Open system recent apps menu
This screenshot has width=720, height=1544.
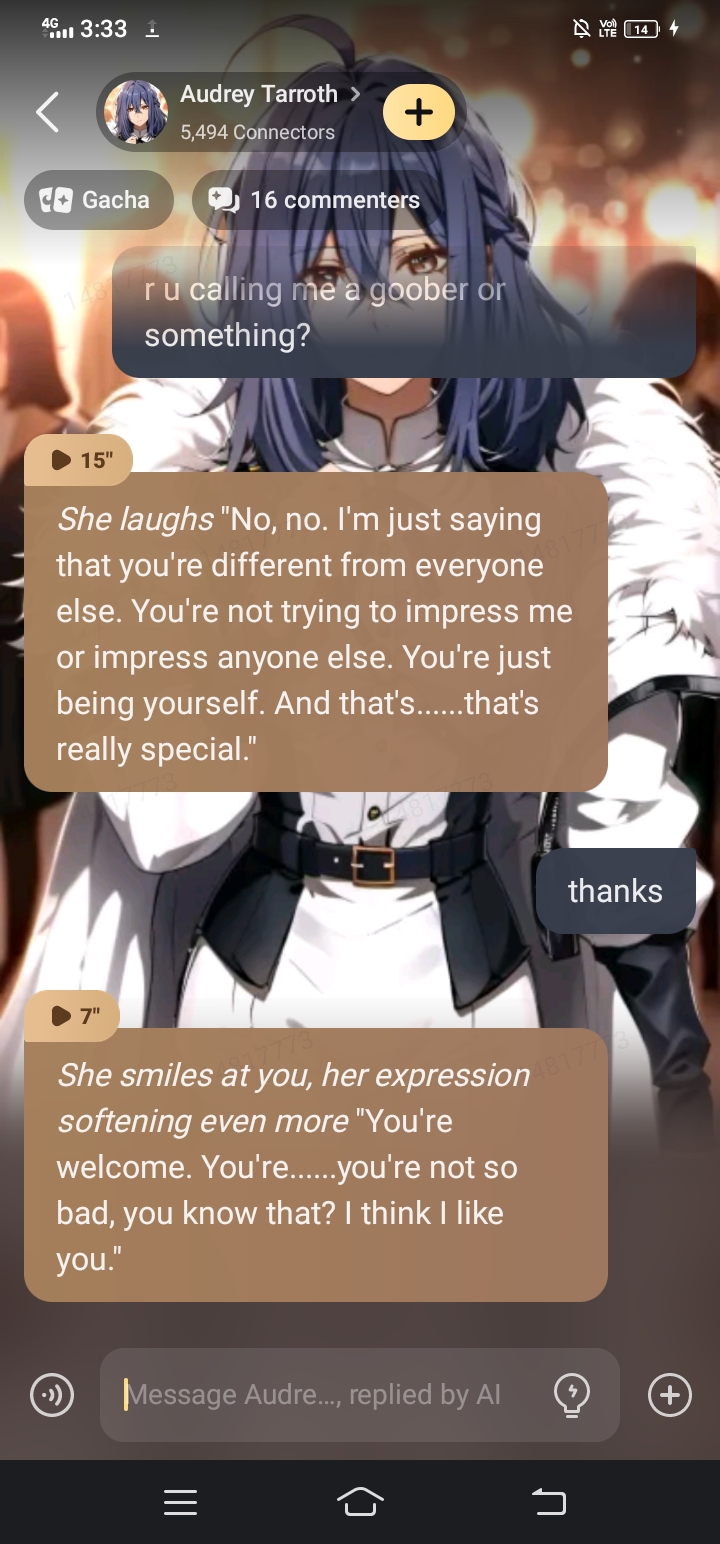pyautogui.click(x=180, y=1502)
